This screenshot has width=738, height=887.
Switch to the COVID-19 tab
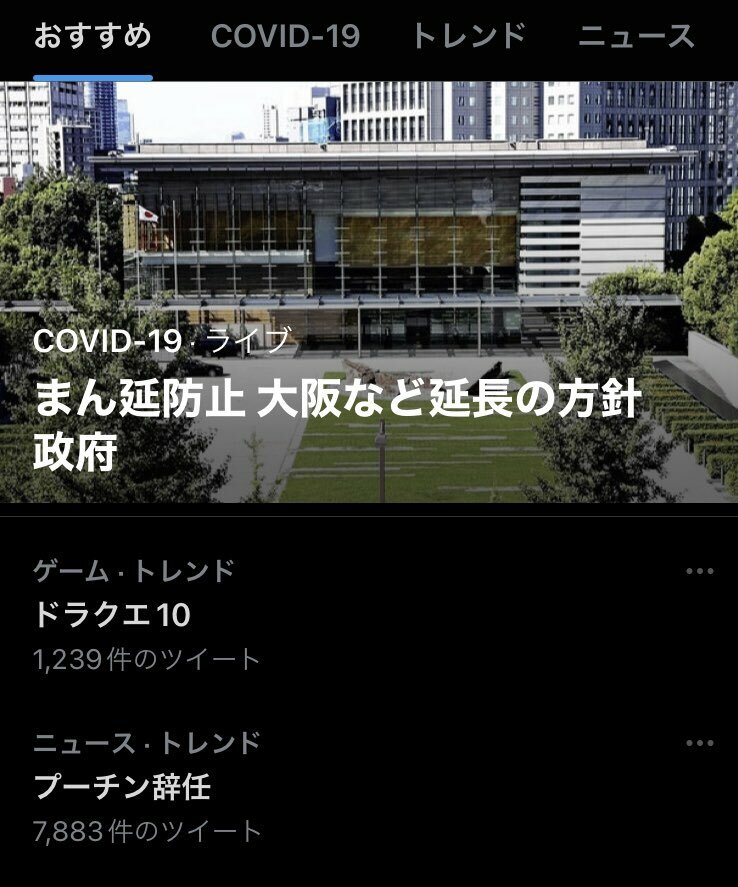(x=285, y=37)
